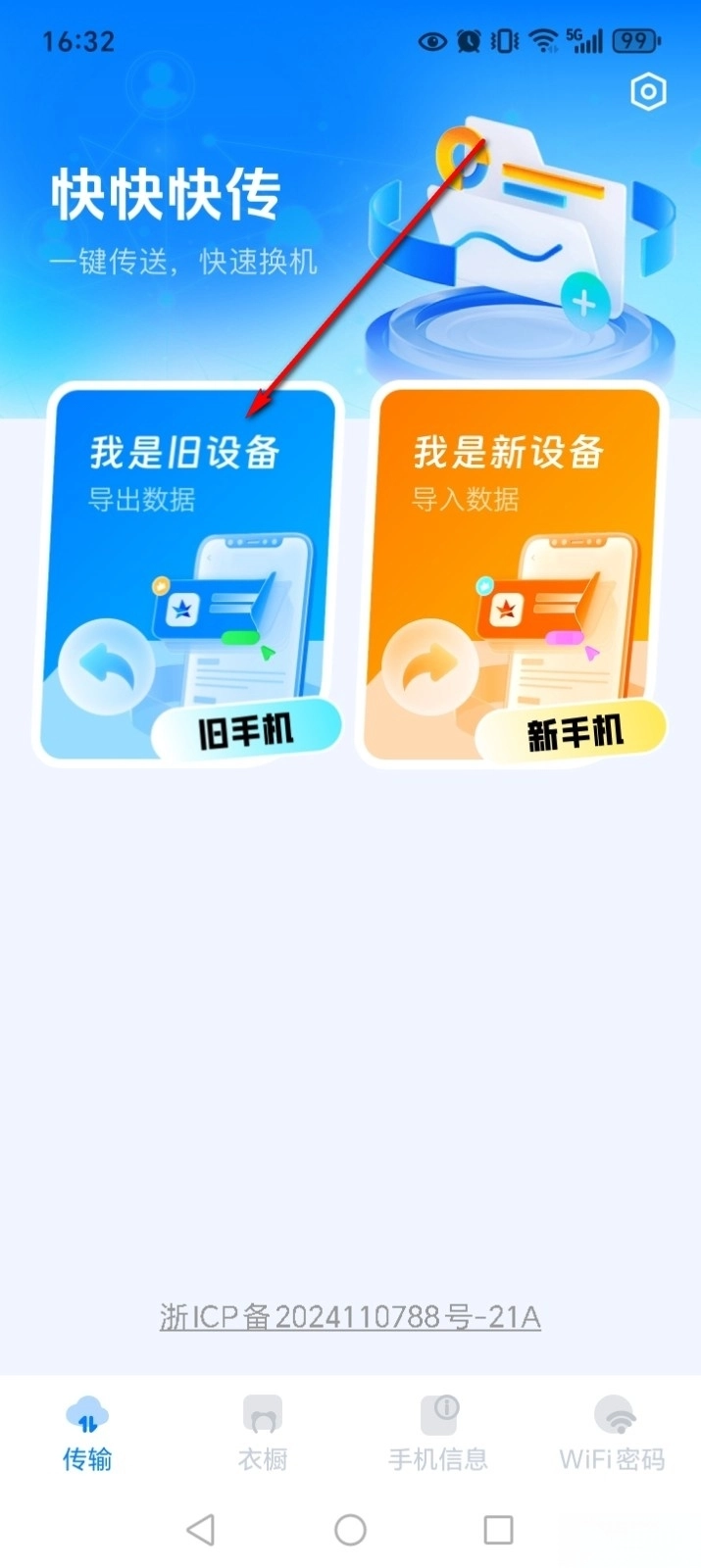This screenshot has width=701, height=1568.
Task: Go to the system home screen
Action: tap(350, 1529)
